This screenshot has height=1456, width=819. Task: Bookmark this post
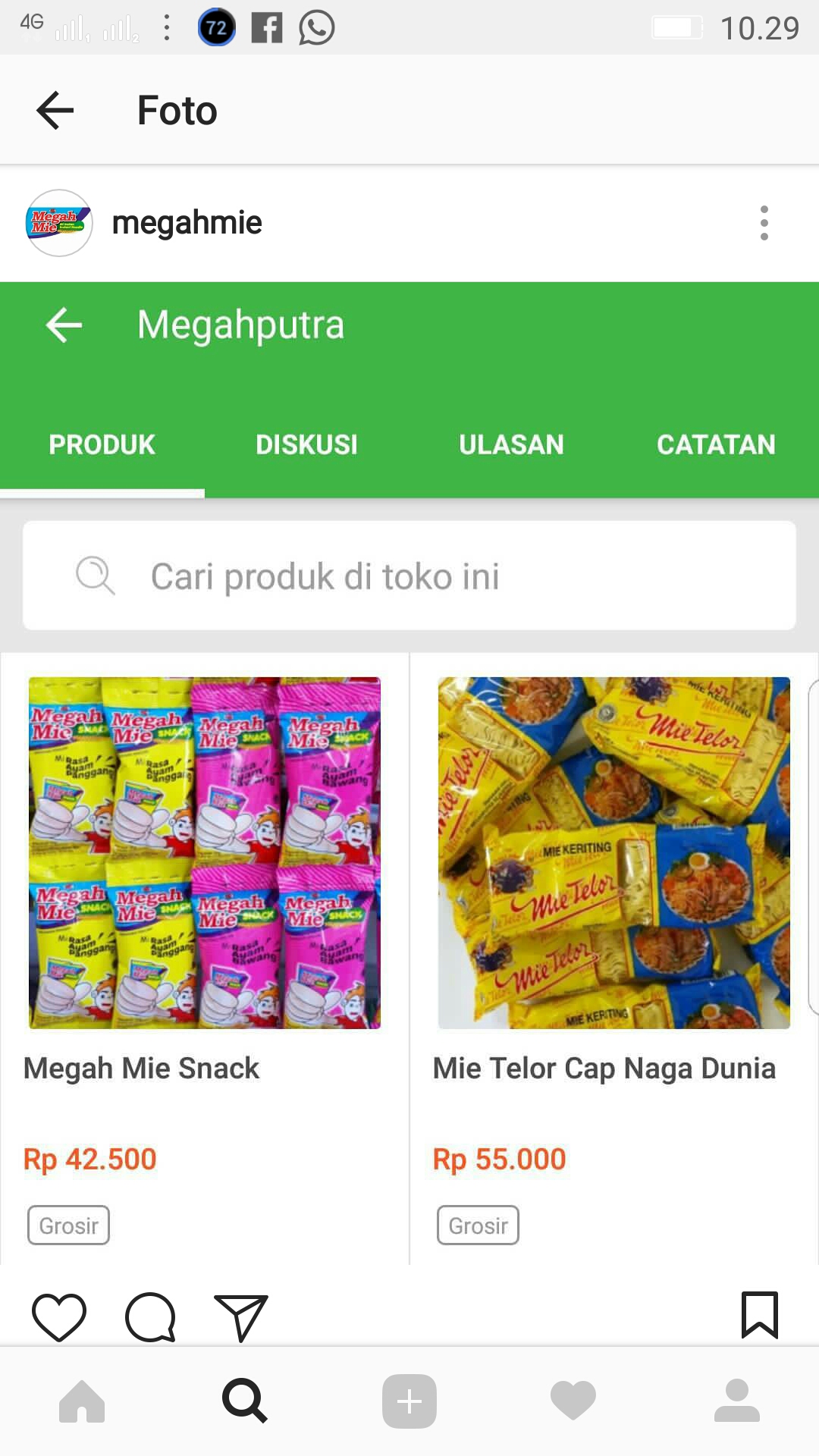click(759, 1315)
